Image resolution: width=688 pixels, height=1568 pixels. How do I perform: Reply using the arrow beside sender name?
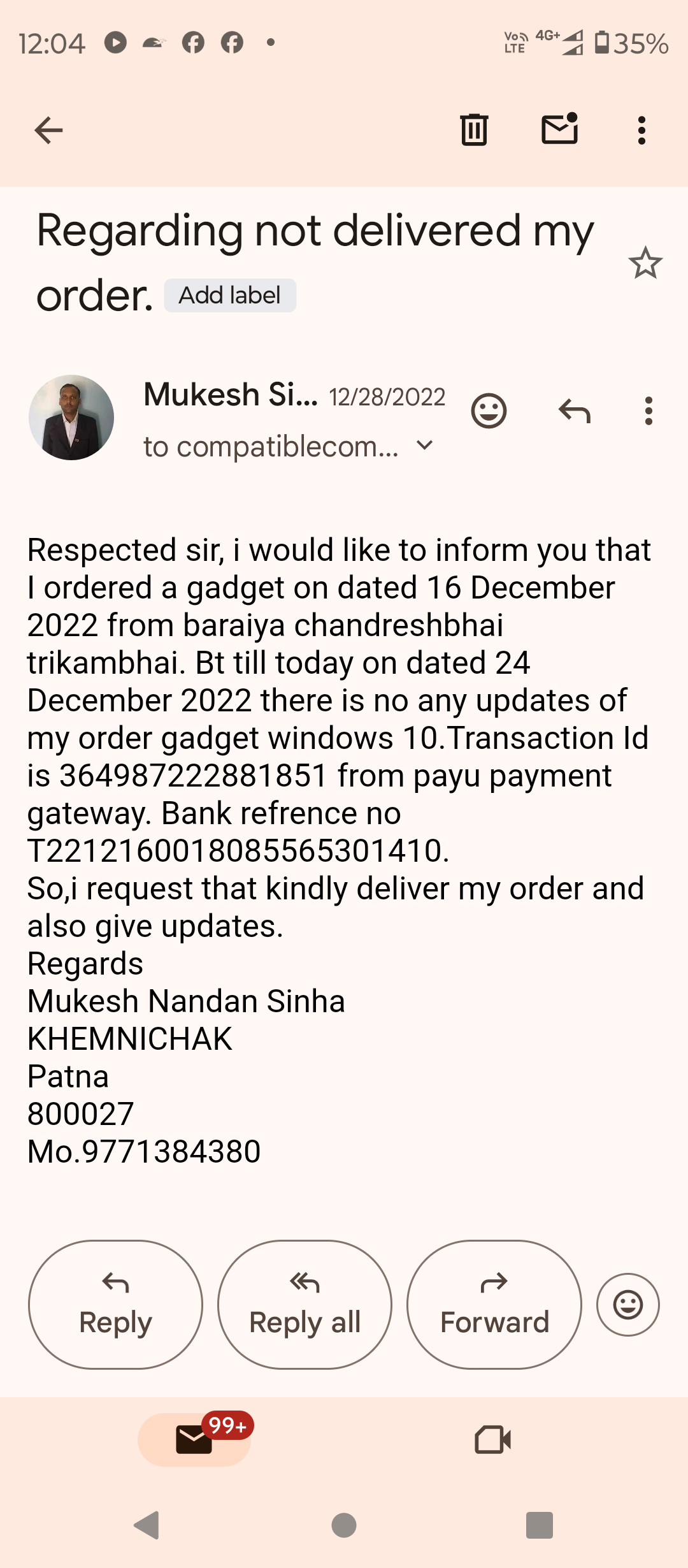click(575, 411)
